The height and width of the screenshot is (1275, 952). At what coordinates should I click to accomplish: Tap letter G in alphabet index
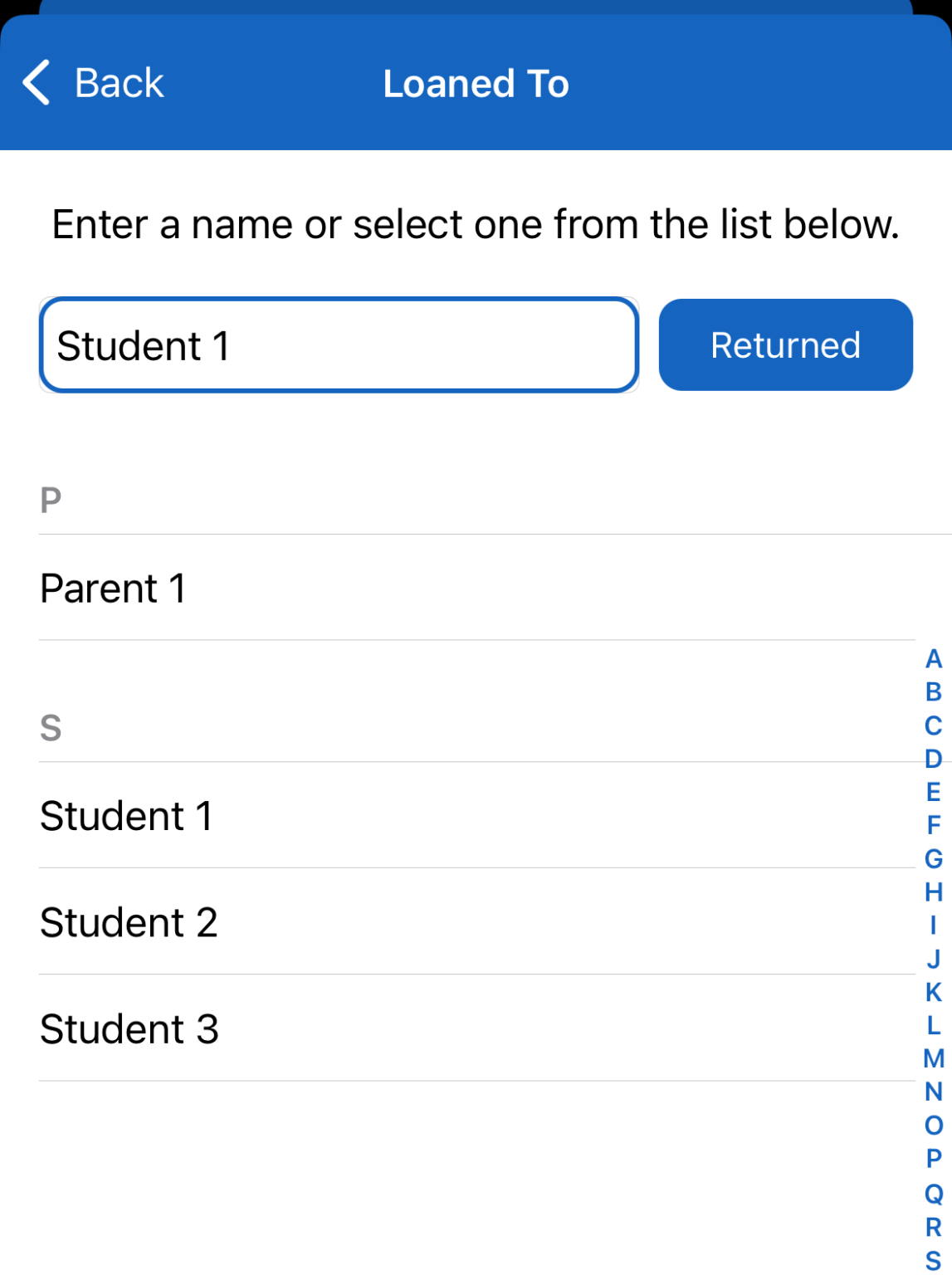point(931,859)
